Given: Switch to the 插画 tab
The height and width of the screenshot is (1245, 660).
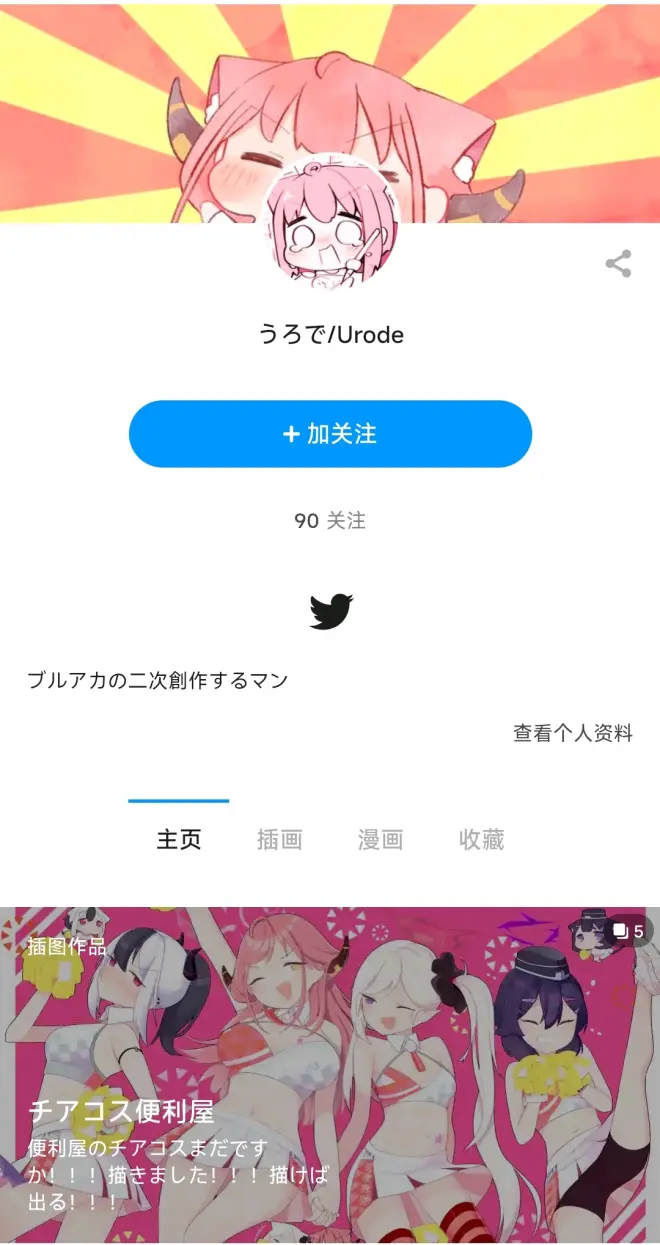Looking at the screenshot, I should click(x=280, y=839).
